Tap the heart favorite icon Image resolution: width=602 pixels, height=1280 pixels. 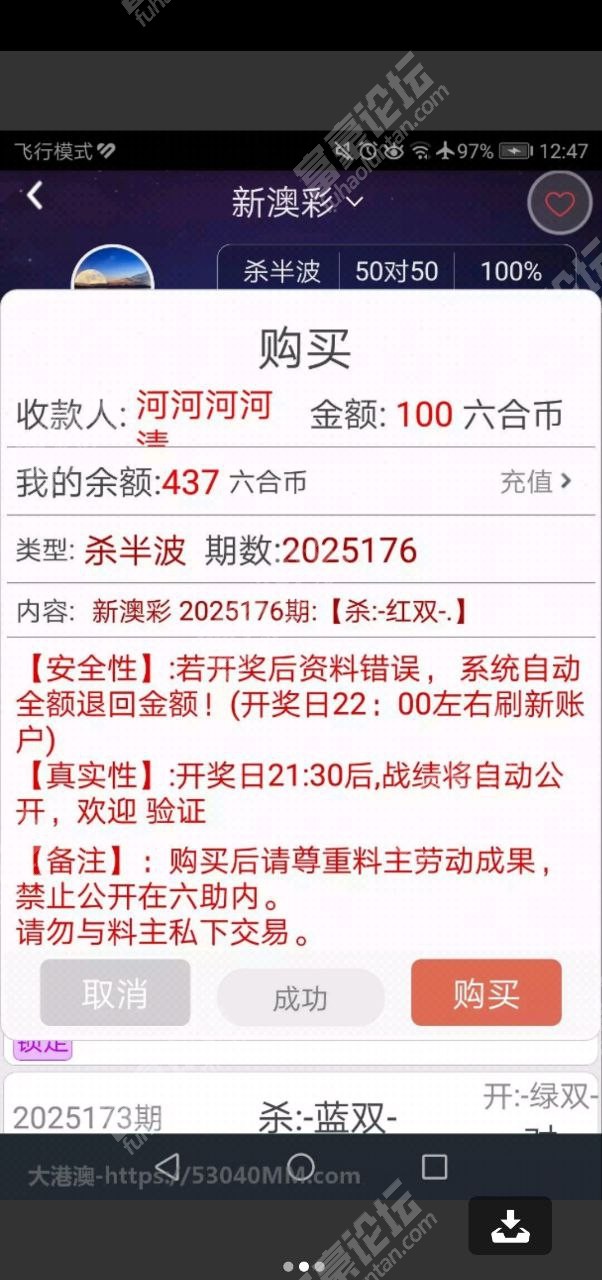coord(560,204)
